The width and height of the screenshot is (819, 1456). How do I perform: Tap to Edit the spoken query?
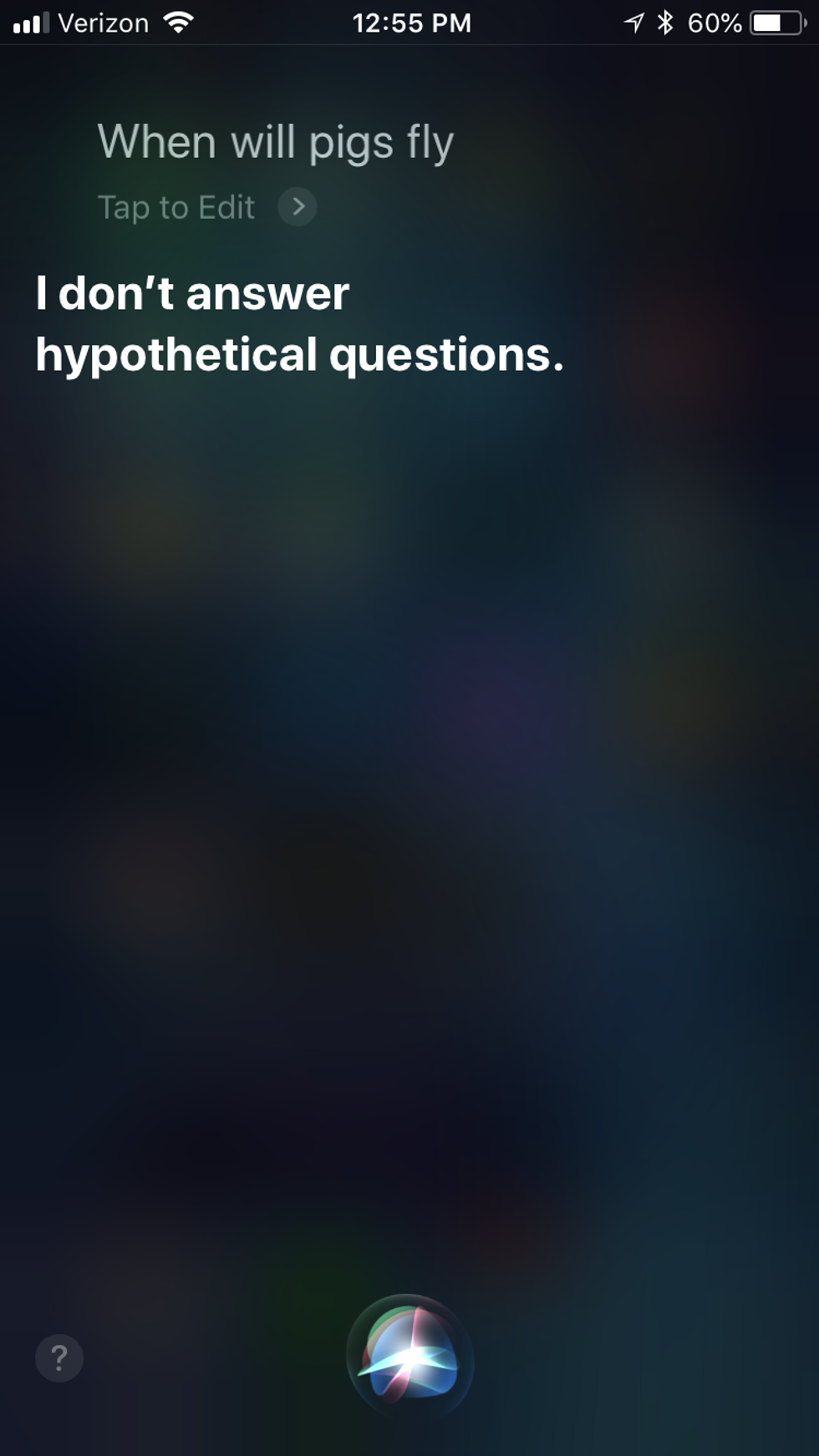[x=205, y=207]
